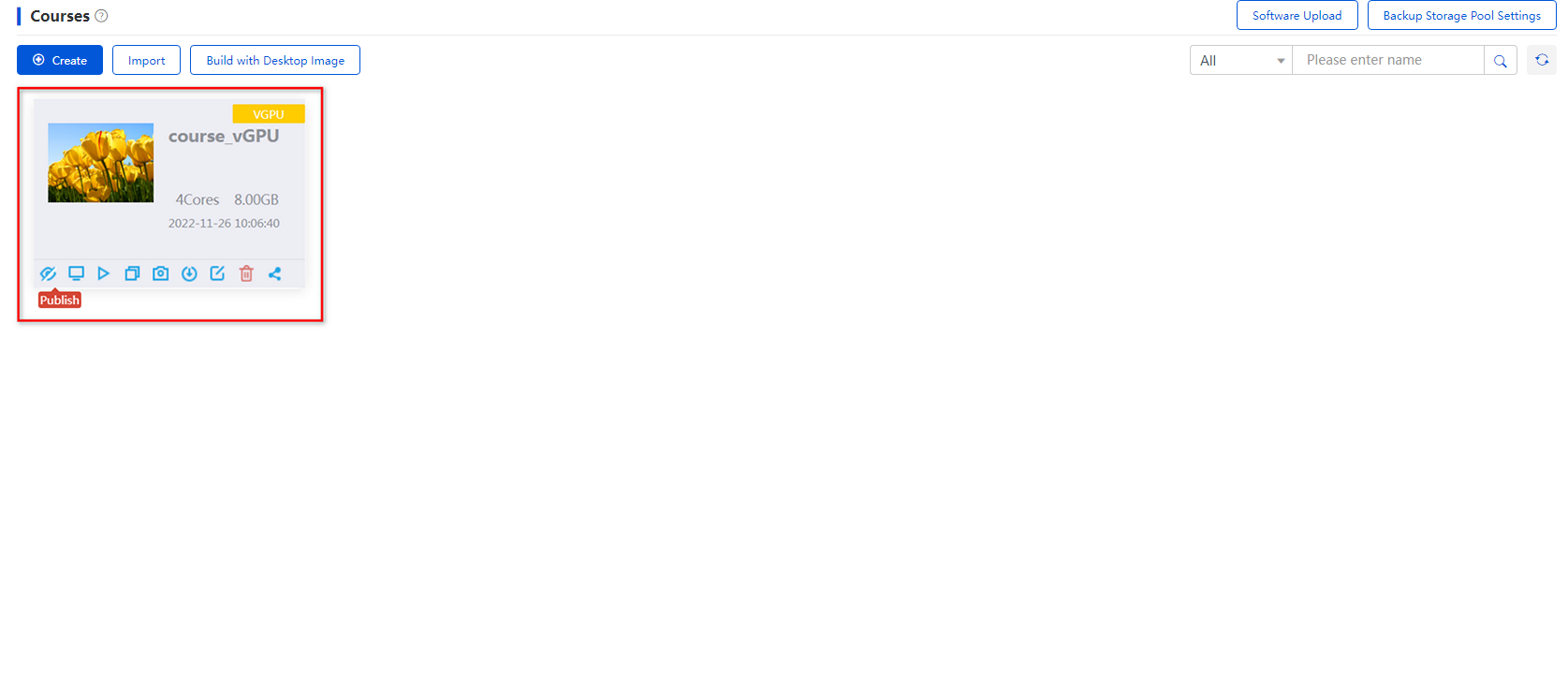1568x674 pixels.
Task: Edit the course_vGPU course
Action: pos(217,273)
